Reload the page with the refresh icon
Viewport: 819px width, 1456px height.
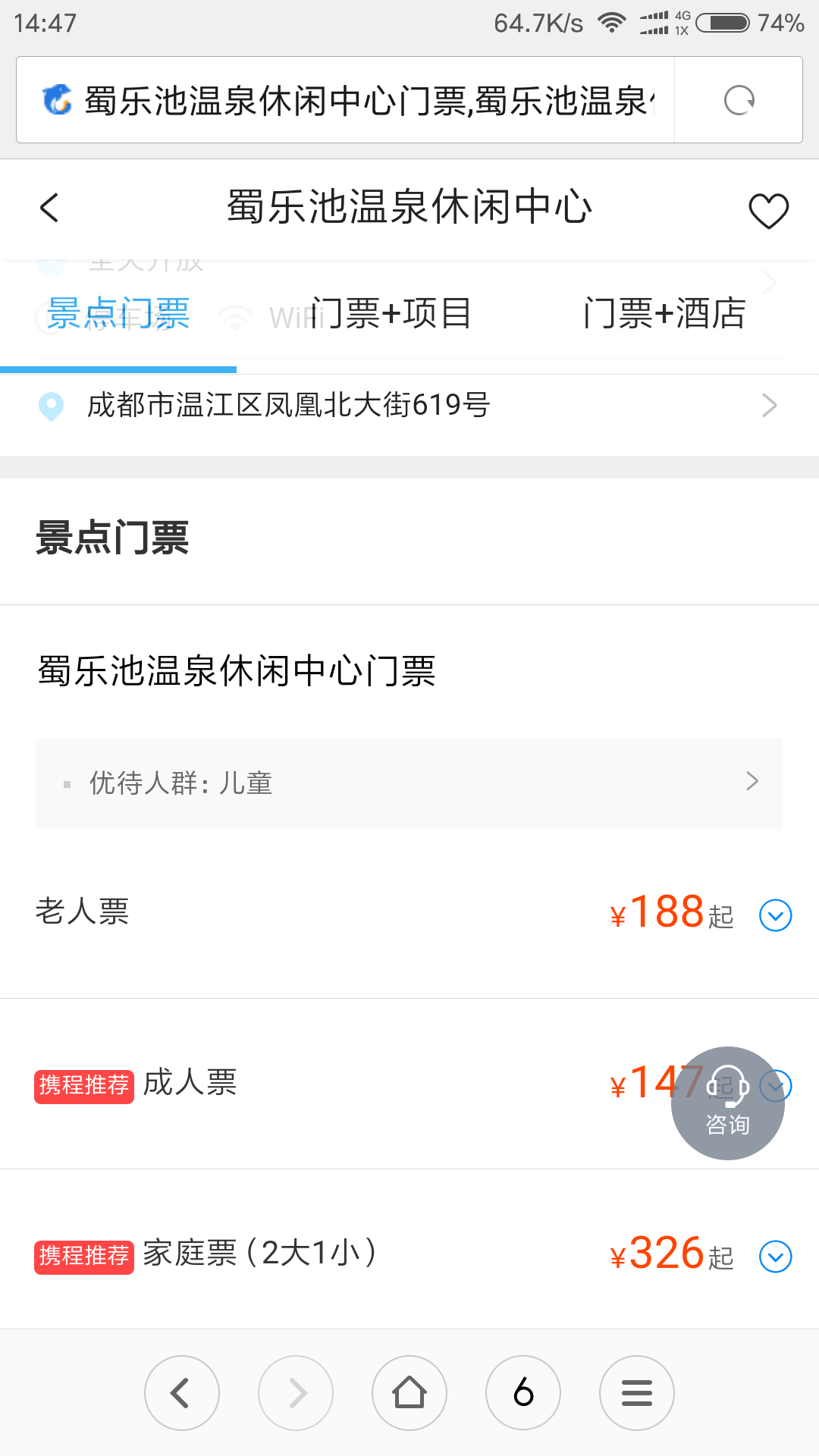pyautogui.click(x=739, y=100)
